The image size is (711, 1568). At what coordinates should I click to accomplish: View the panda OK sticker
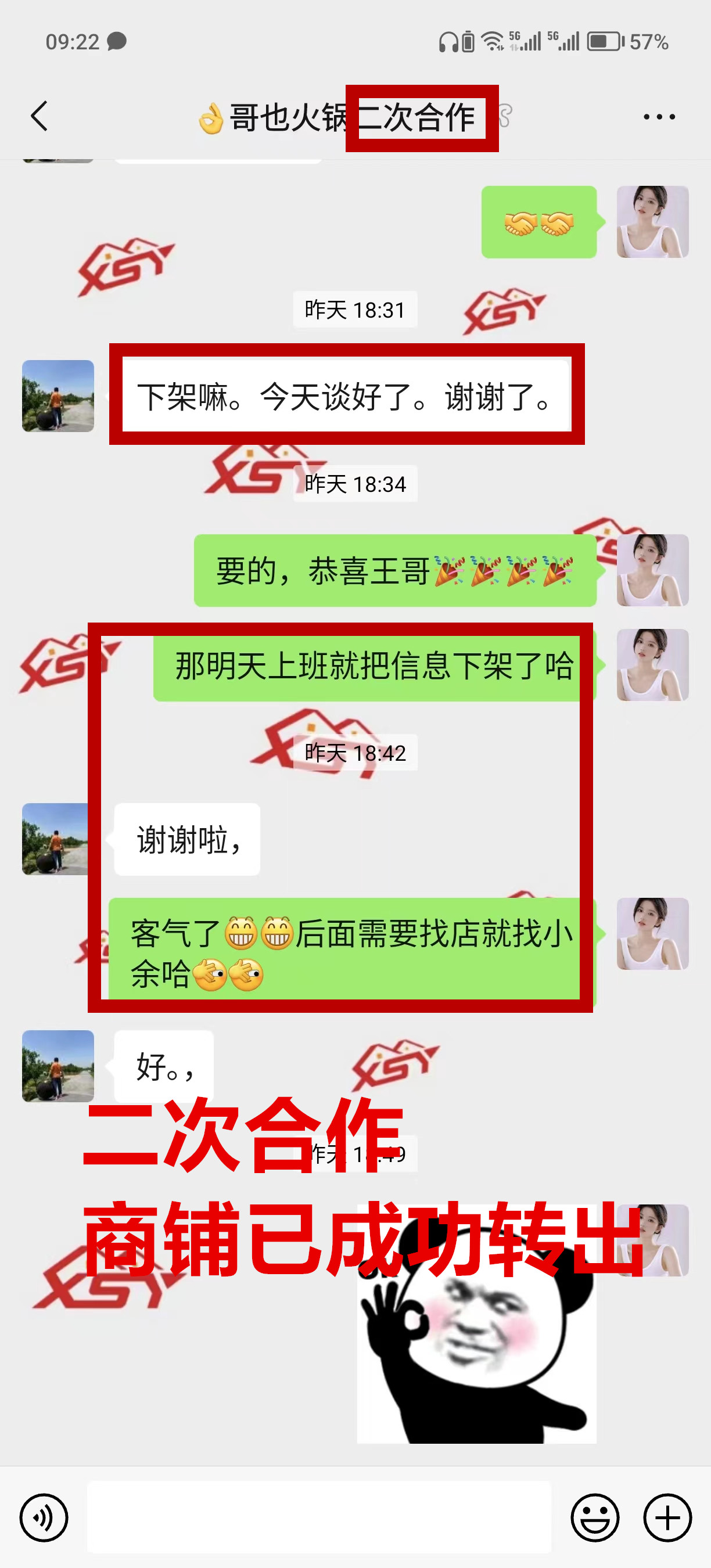[476, 1357]
